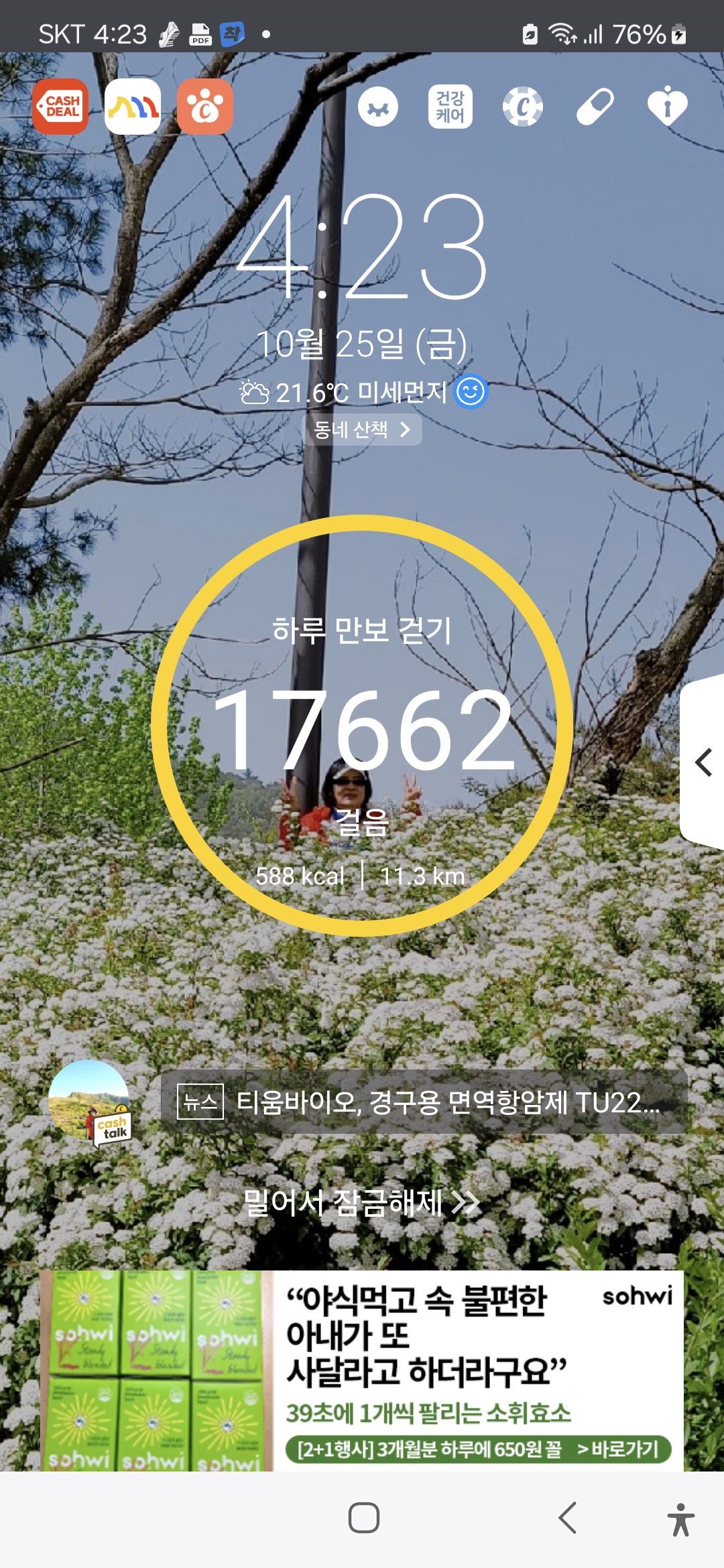Open the colorful arches app shortcut
The image size is (724, 1568).
[x=133, y=107]
